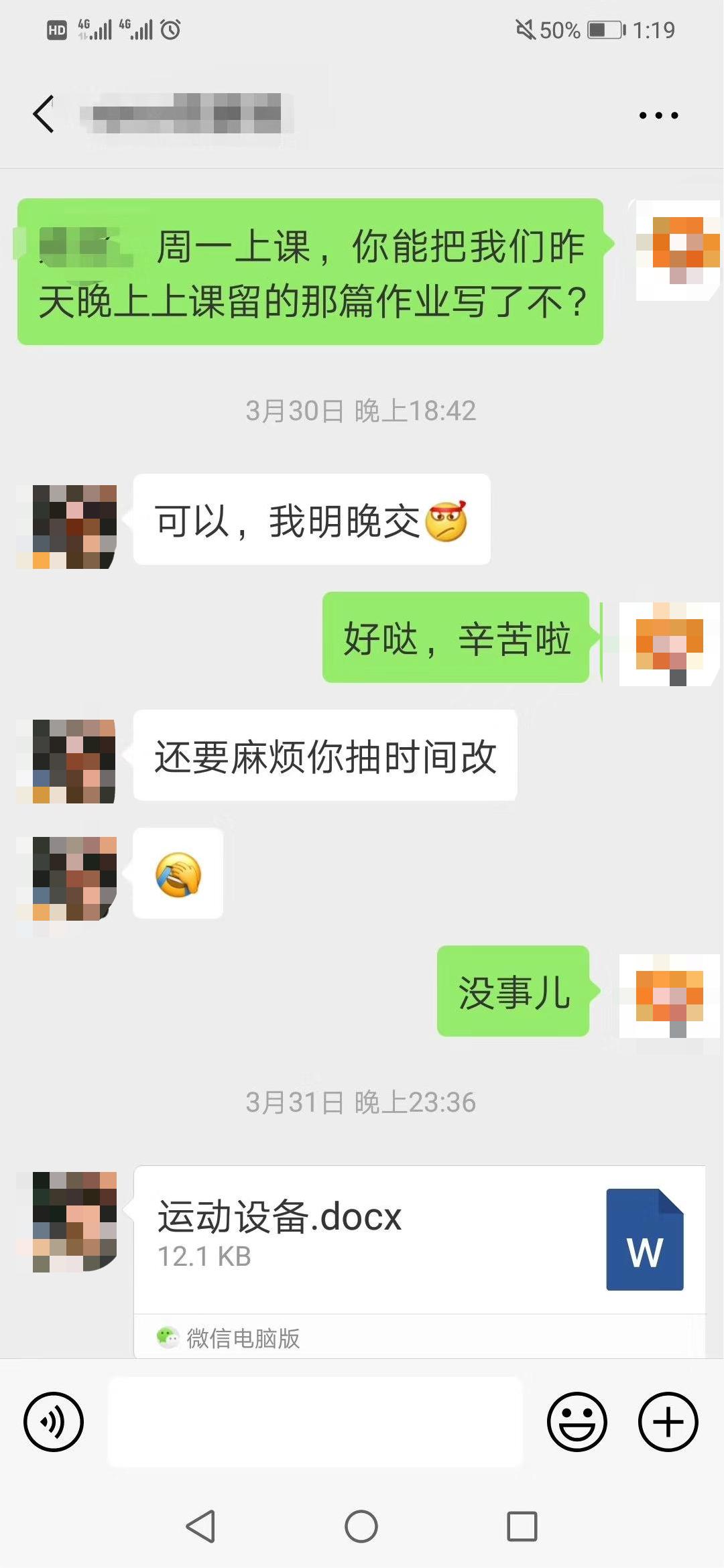Open recent apps from navigation bar
Viewport: 724px width, 1568px height.
(x=522, y=1527)
